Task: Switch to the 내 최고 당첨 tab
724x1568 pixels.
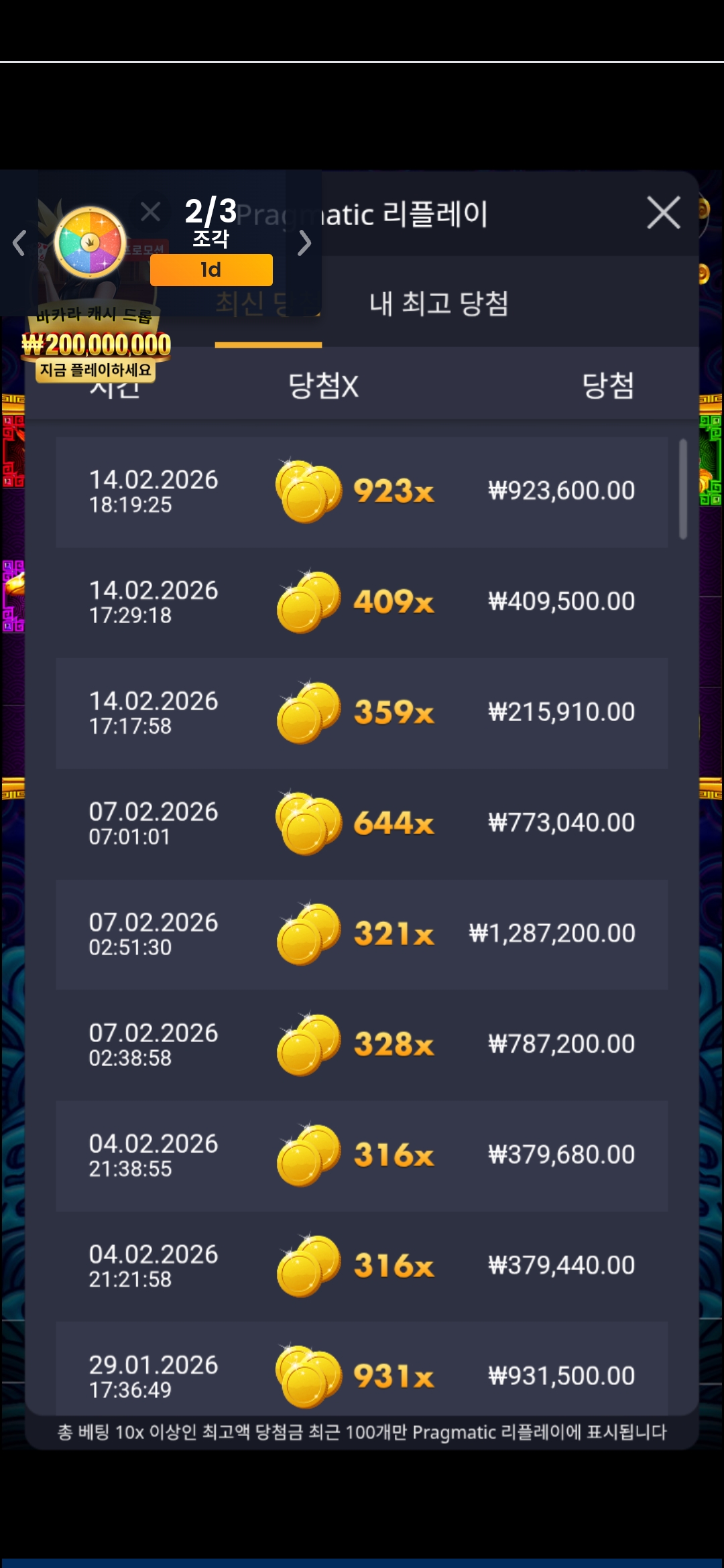Action: coord(439,304)
